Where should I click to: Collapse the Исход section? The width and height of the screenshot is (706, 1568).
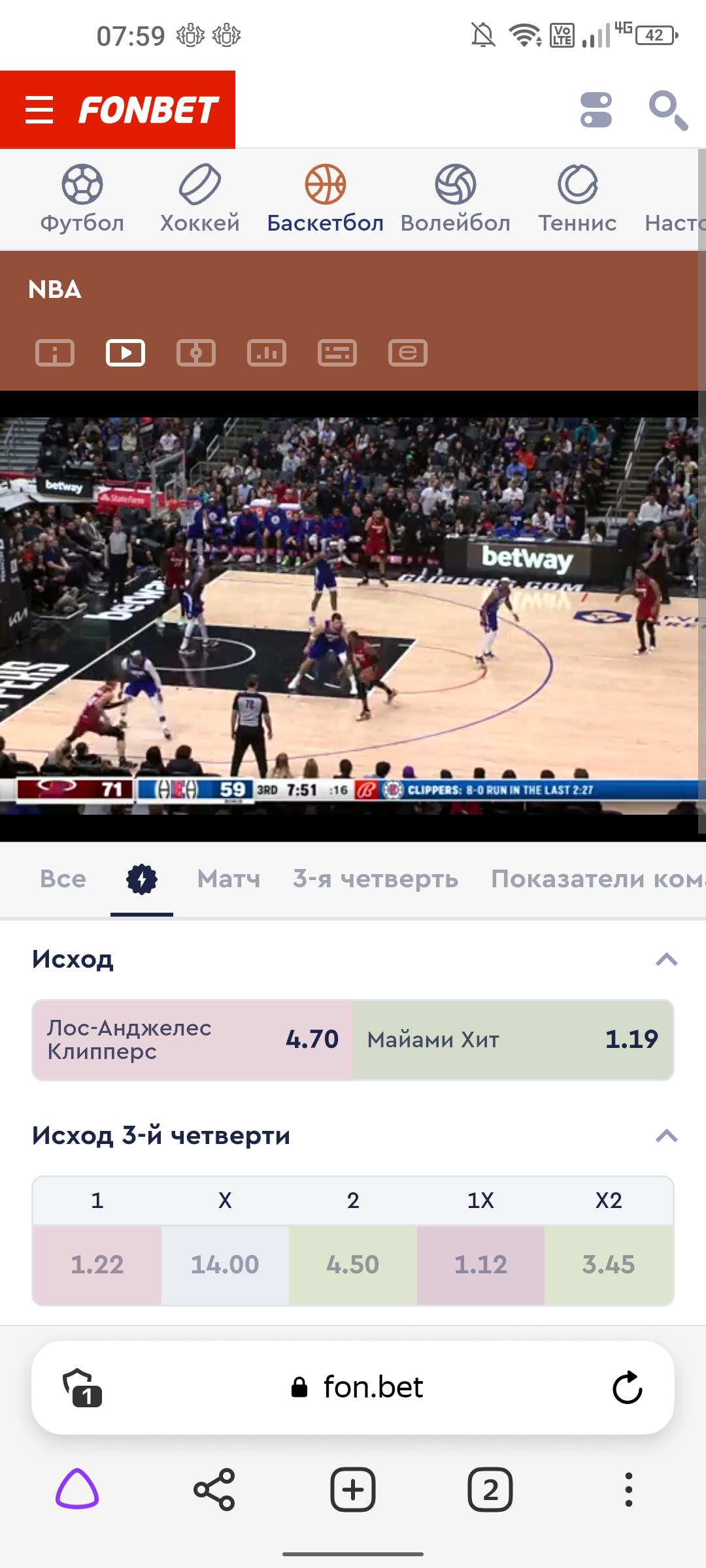(x=666, y=960)
